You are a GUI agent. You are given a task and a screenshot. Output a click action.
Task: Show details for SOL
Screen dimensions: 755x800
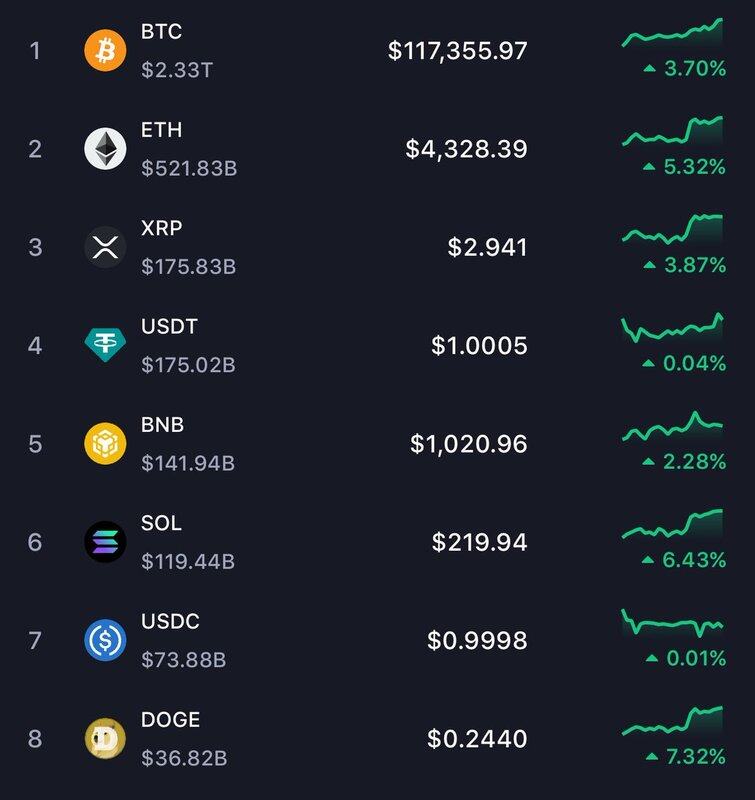coord(377,542)
